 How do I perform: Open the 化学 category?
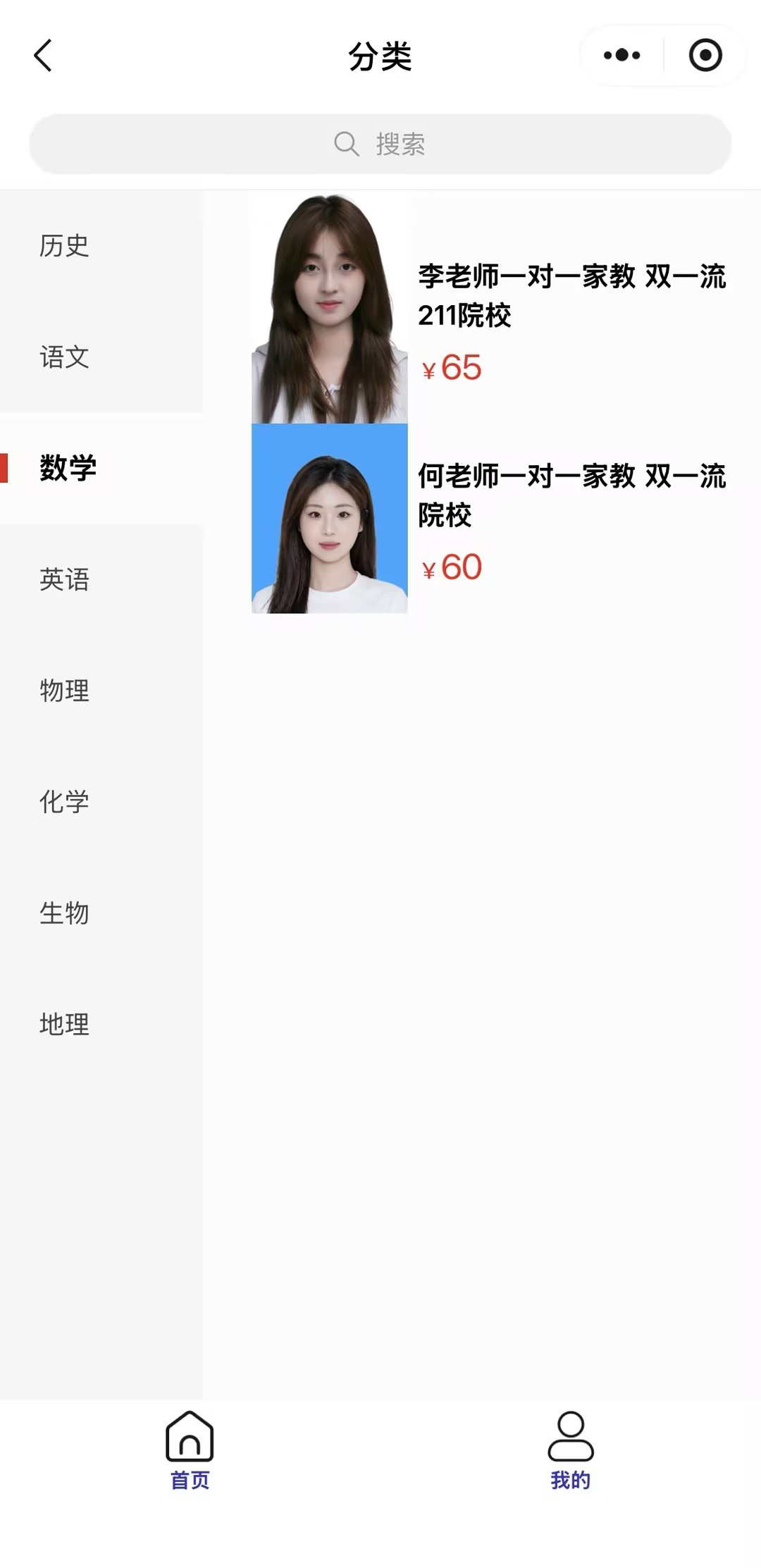[x=65, y=802]
